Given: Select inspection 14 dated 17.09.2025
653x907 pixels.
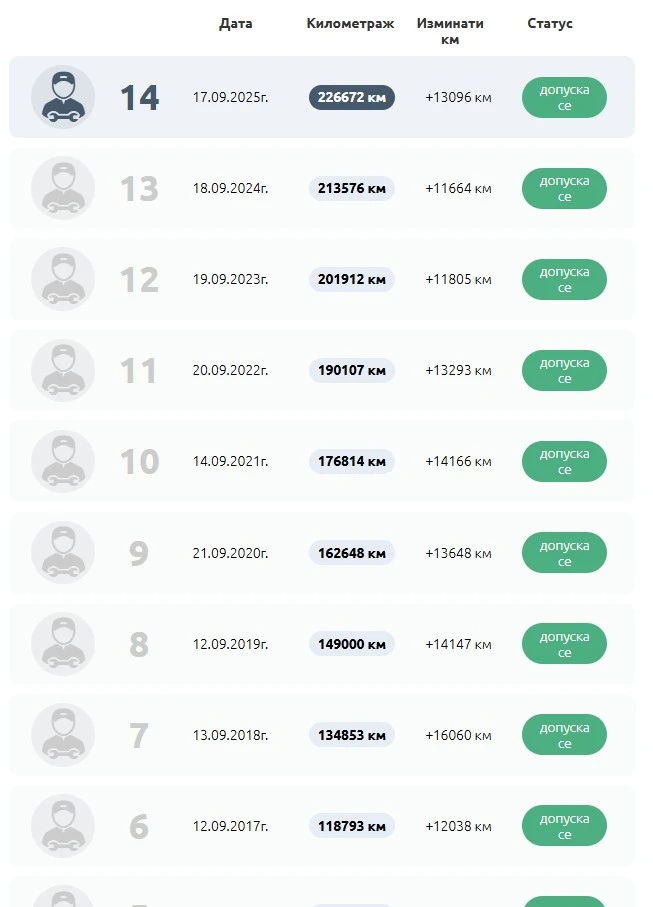Looking at the screenshot, I should (x=321, y=97).
